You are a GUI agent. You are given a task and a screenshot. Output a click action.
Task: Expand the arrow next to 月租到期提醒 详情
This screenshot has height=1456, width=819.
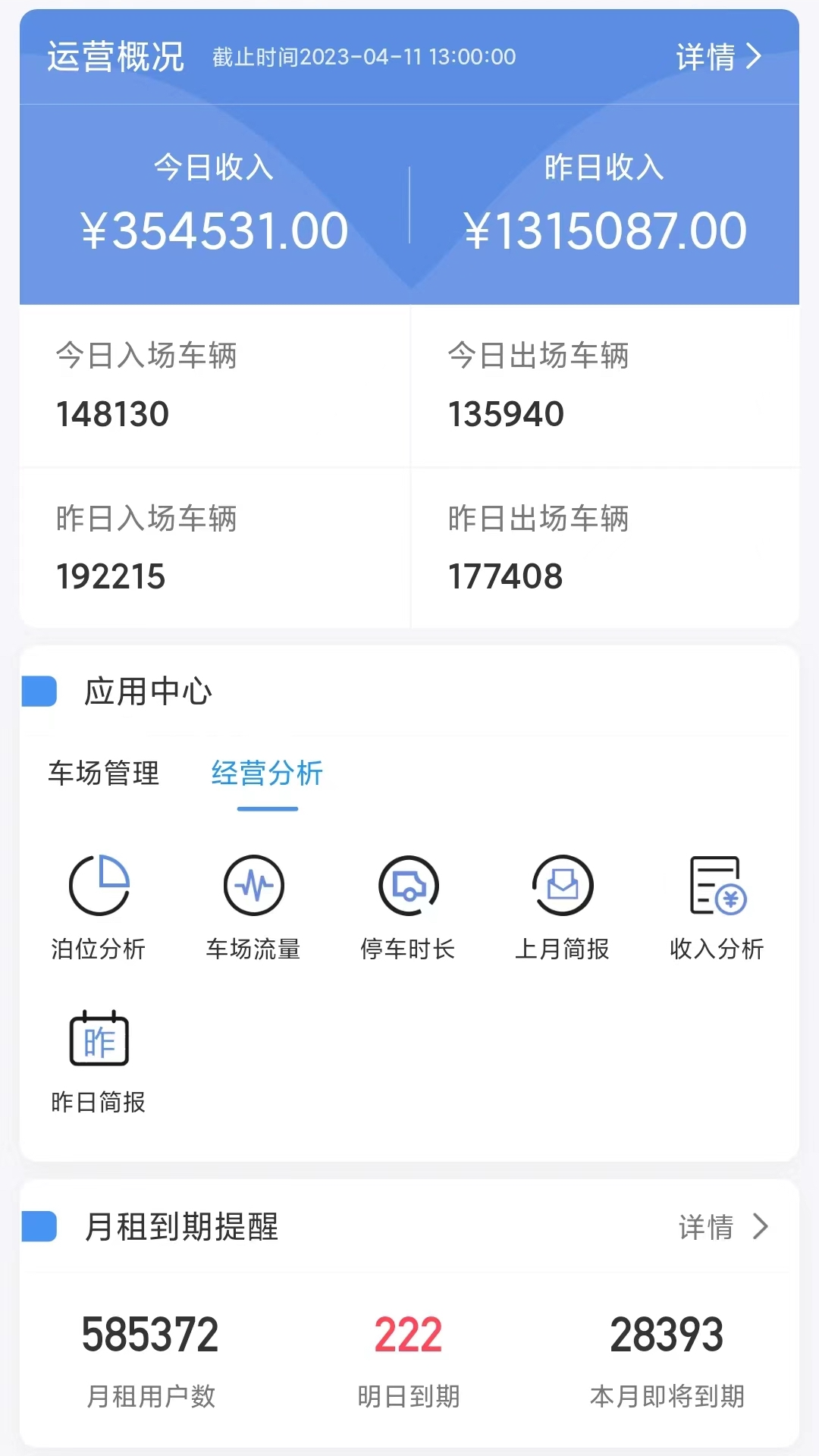[x=761, y=1225]
